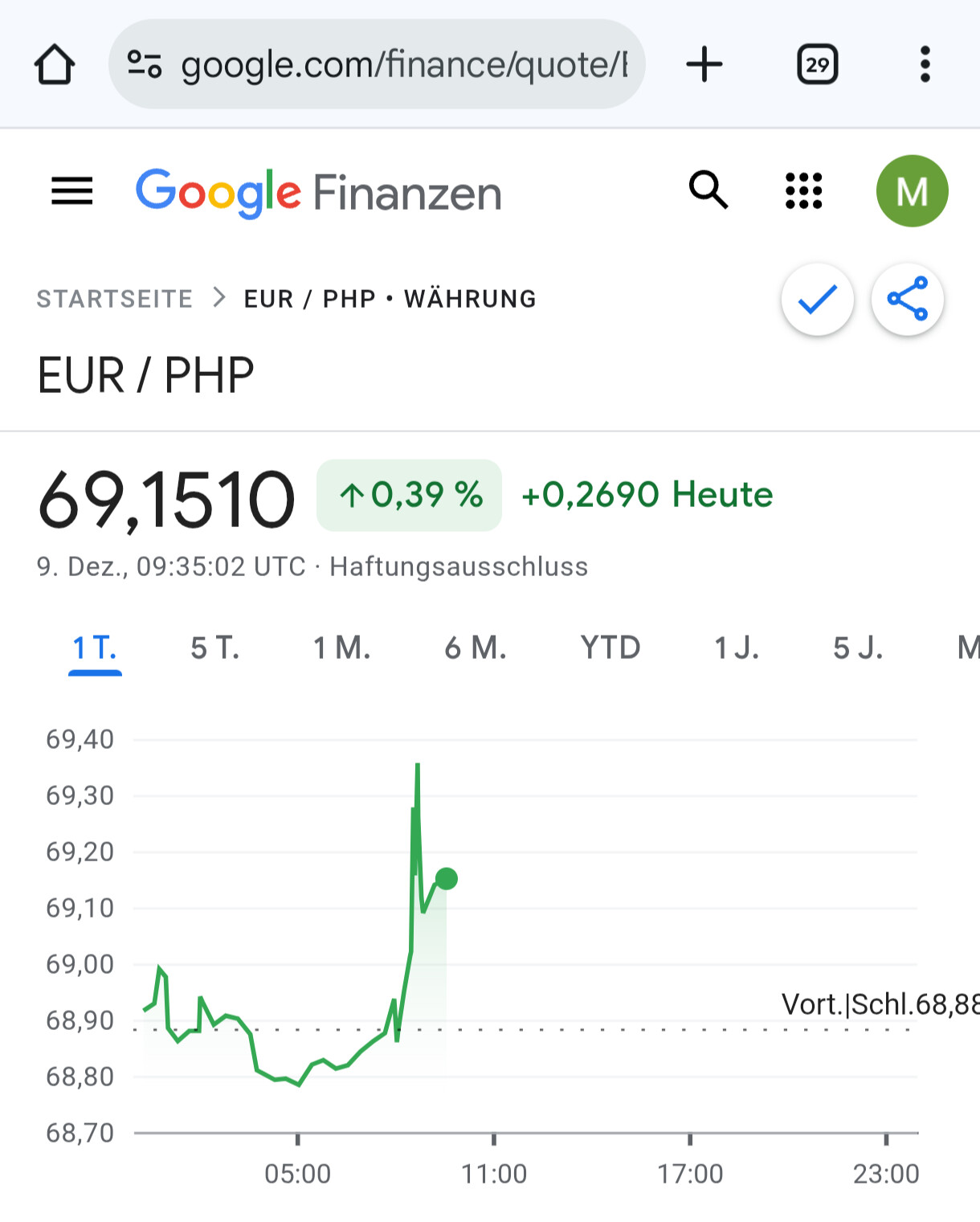
Task: Search Google Finanzen with the magnifier
Action: coord(708,190)
